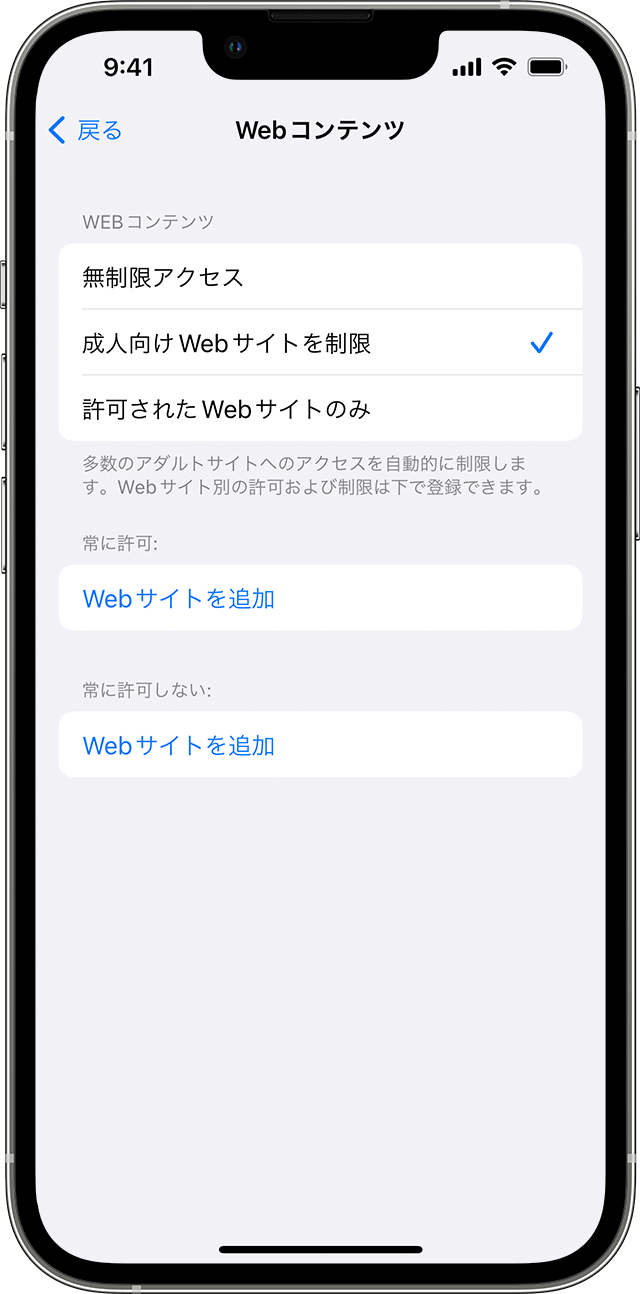Go back with the 戻る button
Viewport: 640px width, 1294px height.
pos(85,130)
